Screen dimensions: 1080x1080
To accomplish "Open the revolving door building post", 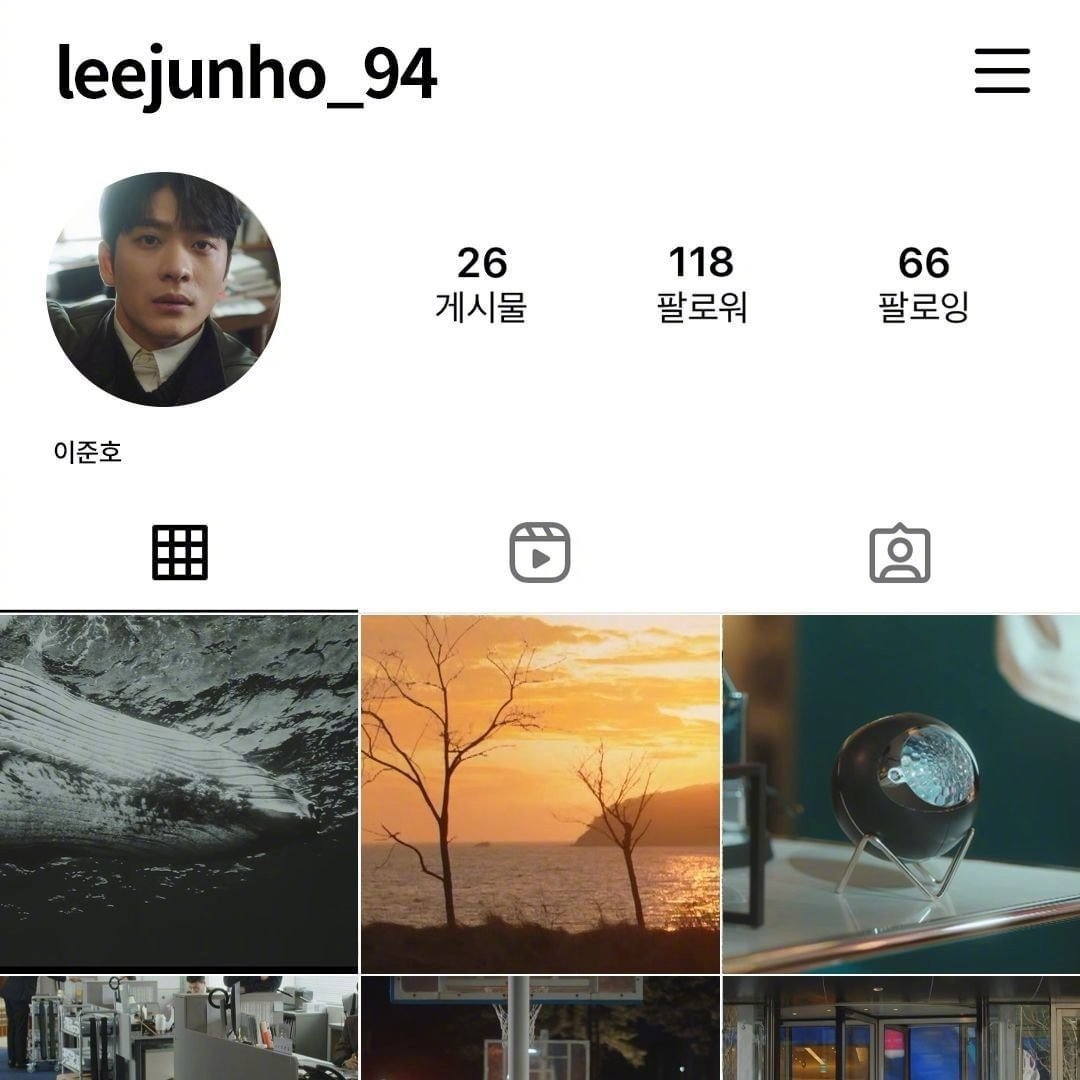I will tap(901, 1030).
